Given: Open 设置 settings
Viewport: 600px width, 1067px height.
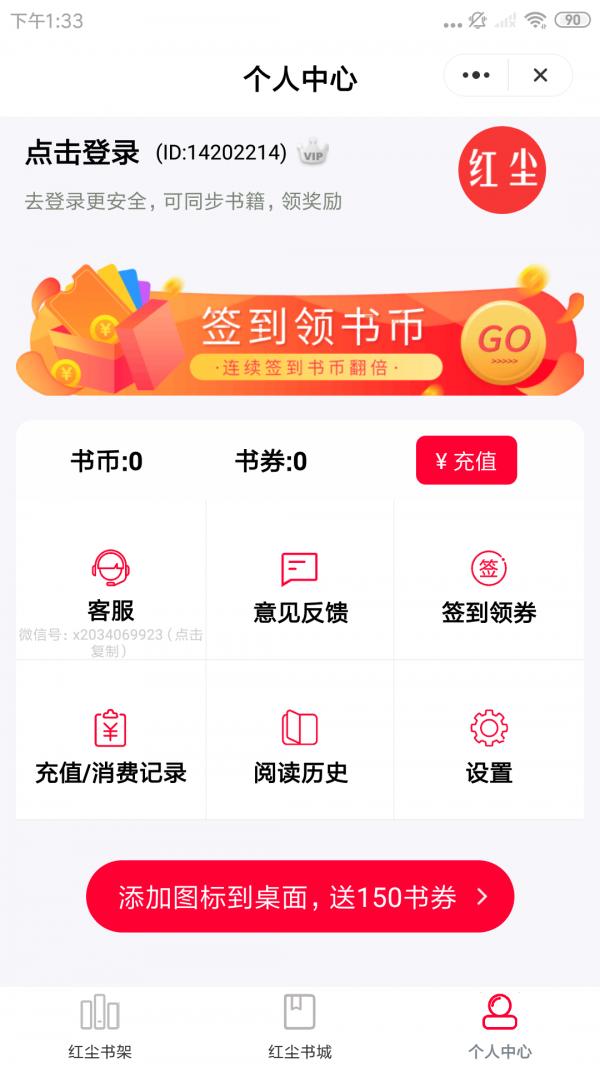Looking at the screenshot, I should 489,745.
